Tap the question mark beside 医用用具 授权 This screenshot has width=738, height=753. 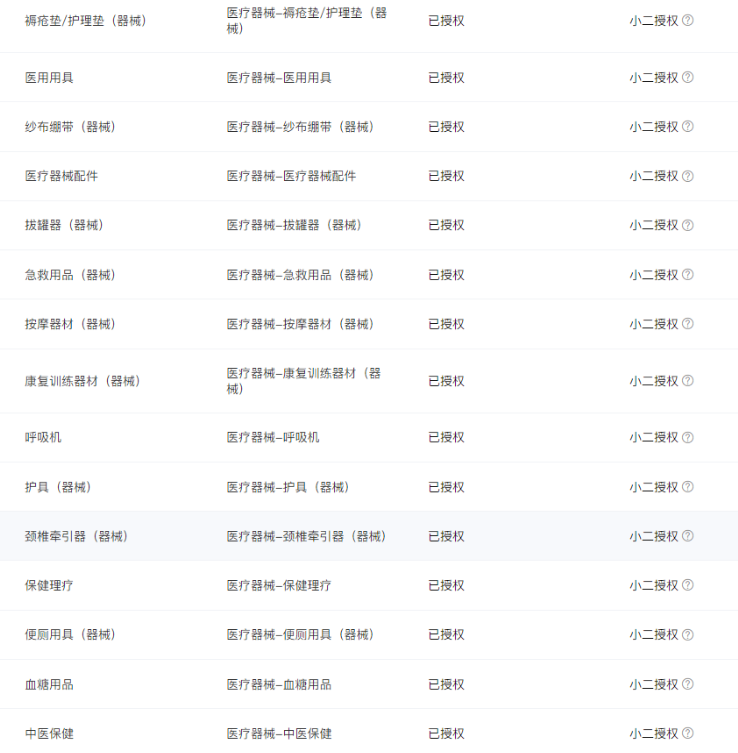coord(688,77)
